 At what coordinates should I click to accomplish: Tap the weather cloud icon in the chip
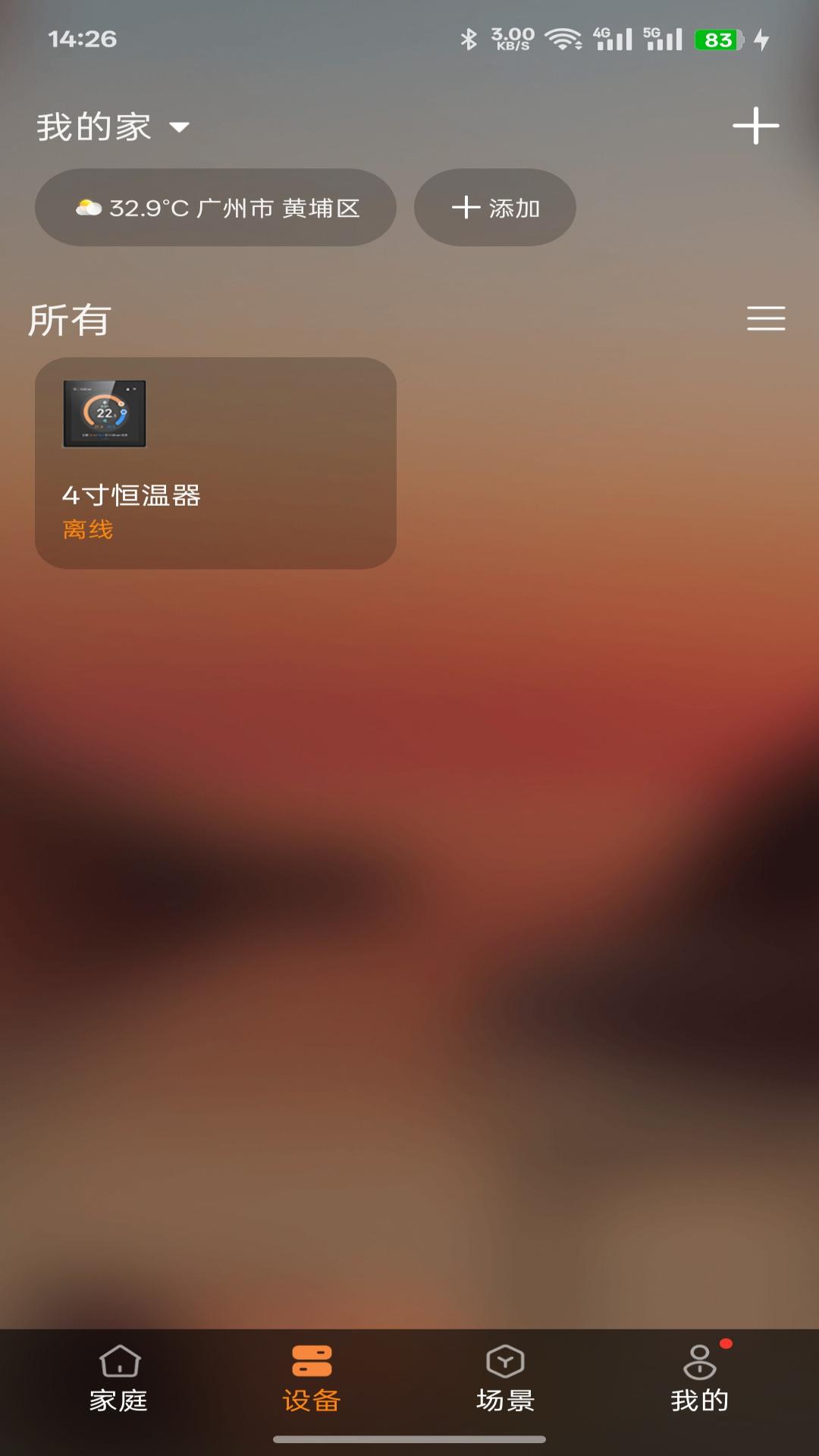(87, 207)
